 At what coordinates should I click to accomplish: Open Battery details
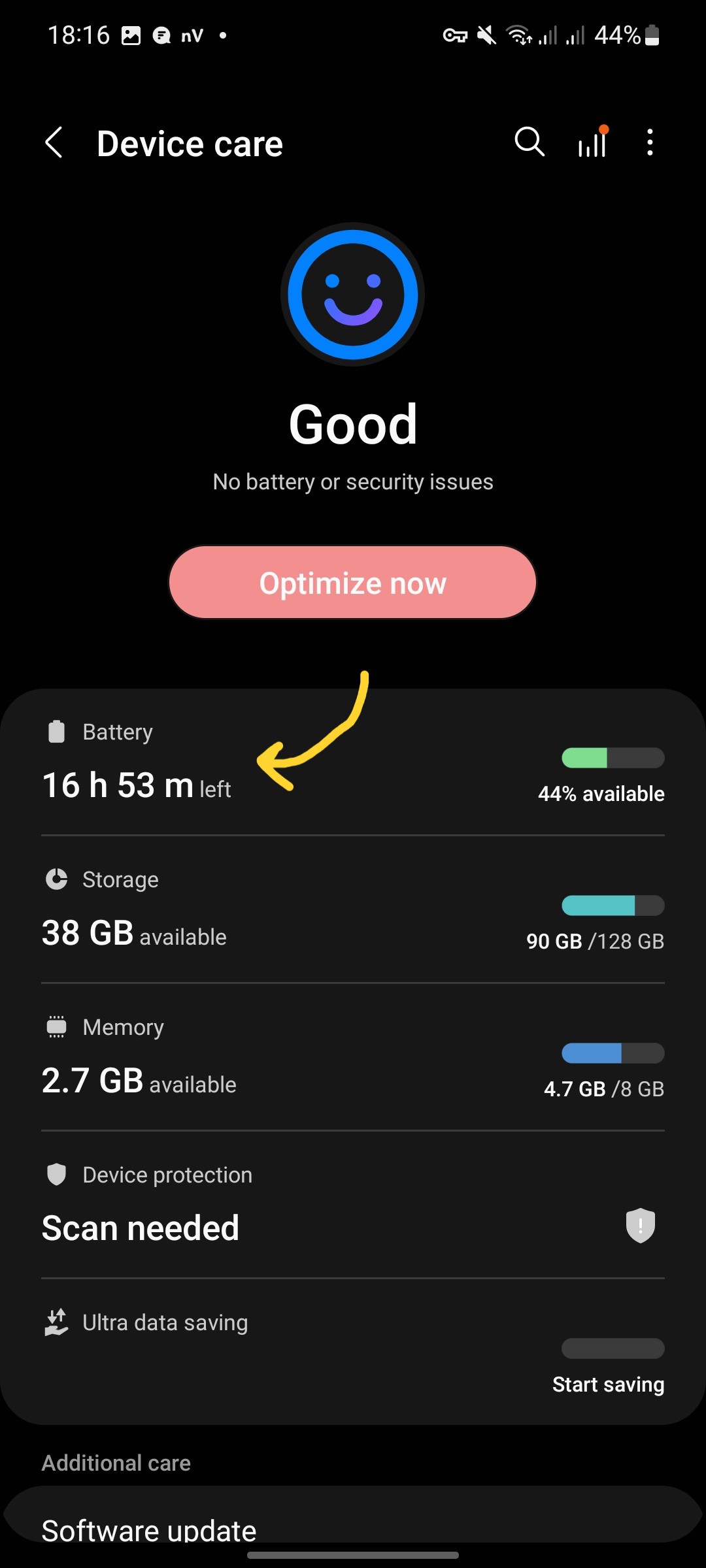[x=353, y=762]
